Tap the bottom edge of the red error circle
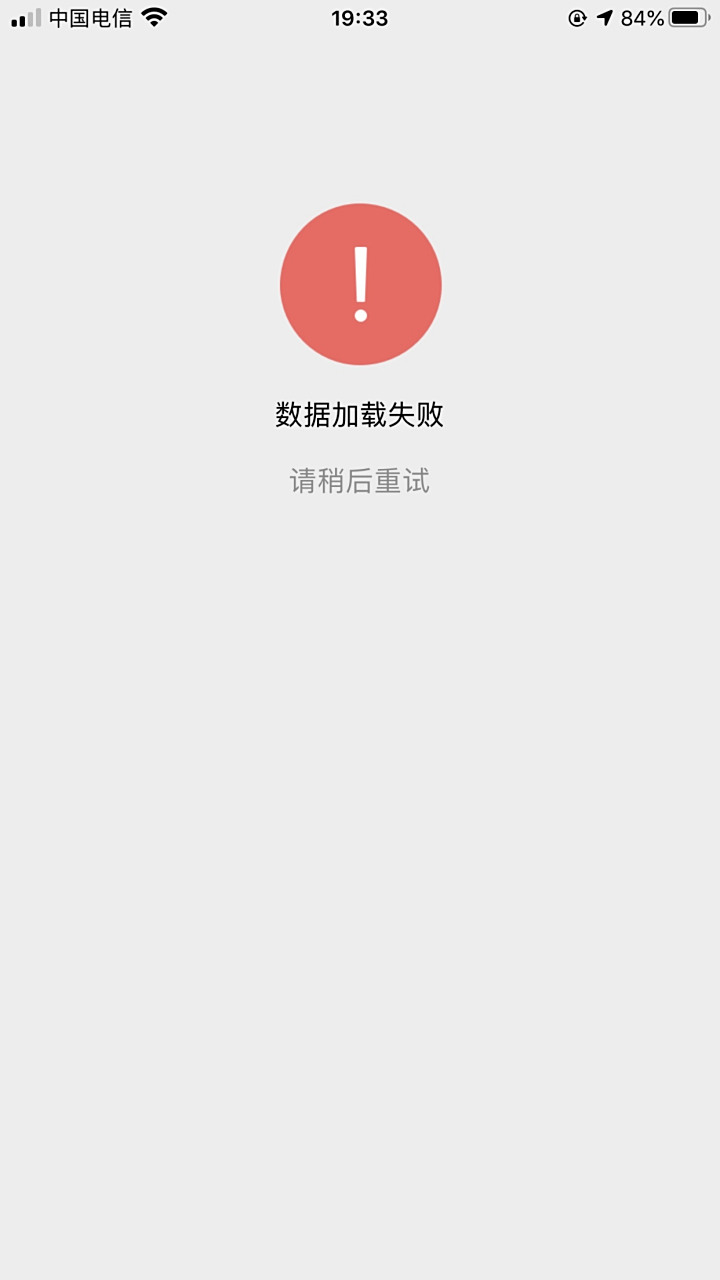 360,362
